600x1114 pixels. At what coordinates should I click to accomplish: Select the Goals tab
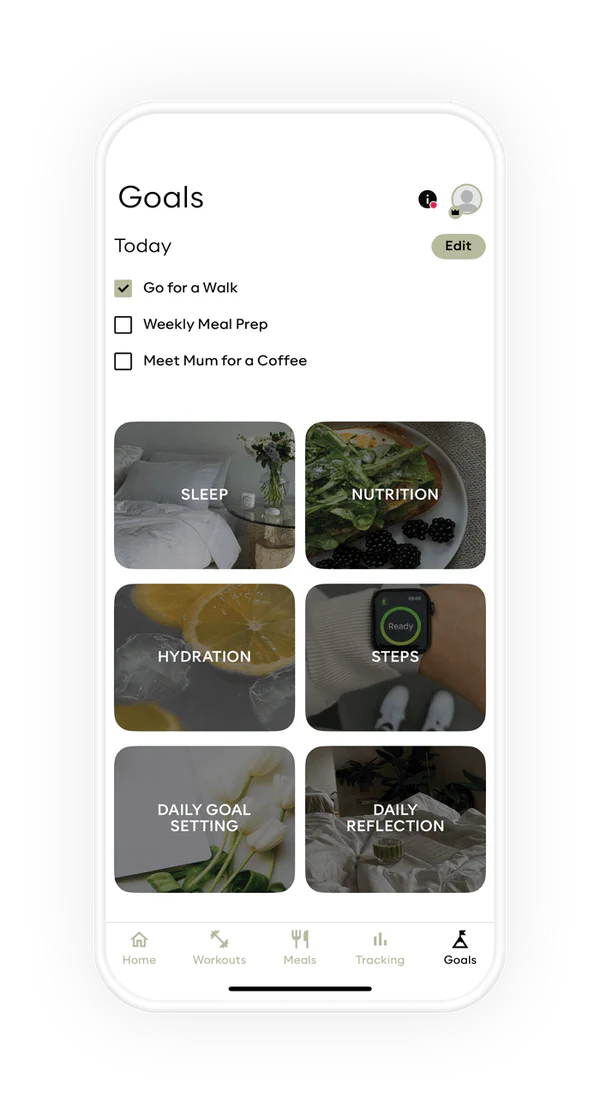[x=460, y=947]
